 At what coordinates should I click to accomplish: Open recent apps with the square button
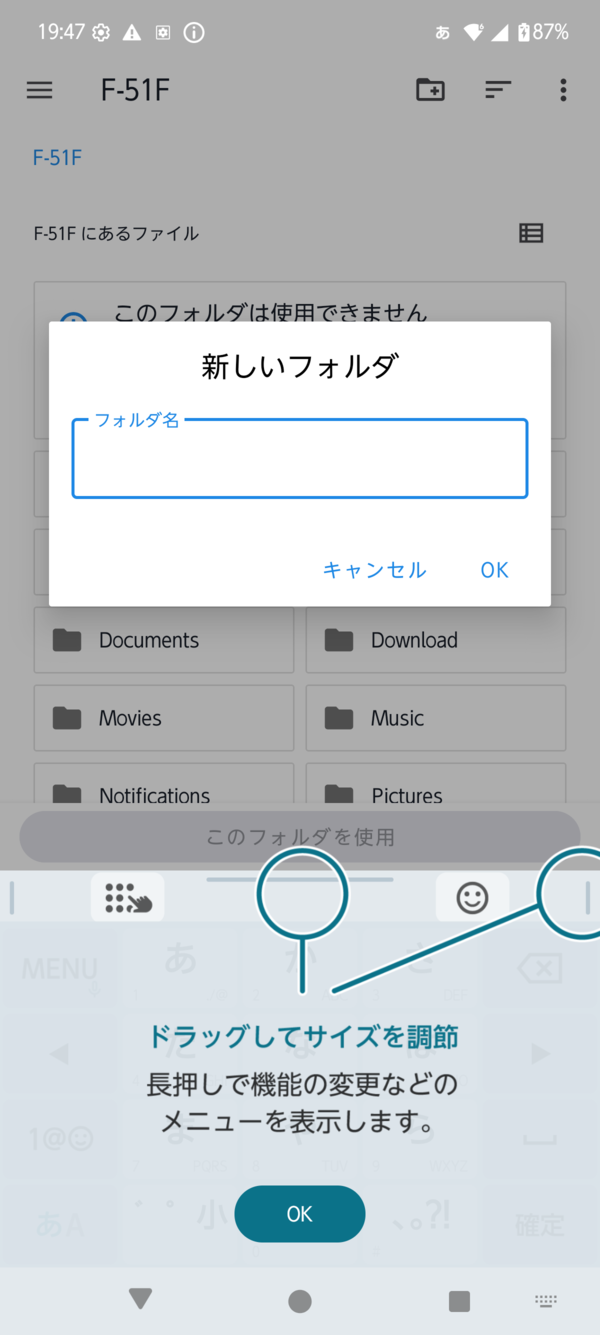click(459, 1301)
